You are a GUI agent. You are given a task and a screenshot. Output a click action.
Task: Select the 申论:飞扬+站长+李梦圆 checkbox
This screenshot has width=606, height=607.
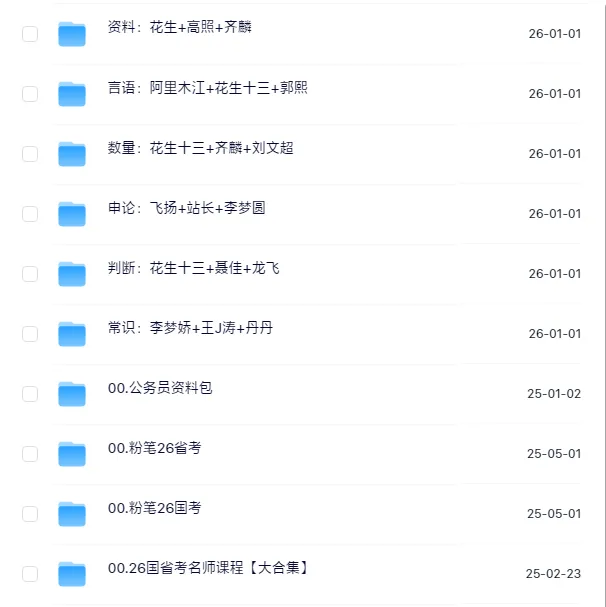point(30,214)
